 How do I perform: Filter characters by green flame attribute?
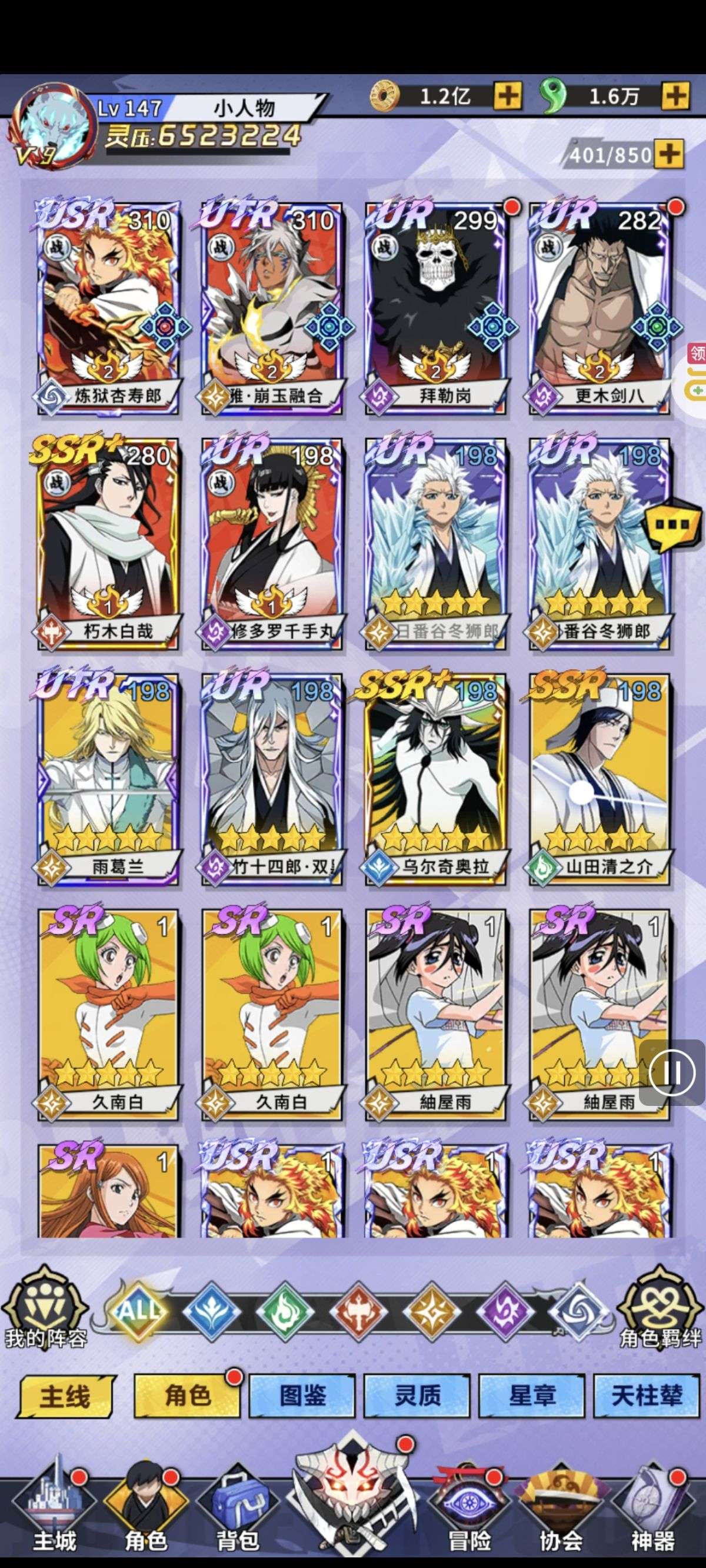[284, 1309]
